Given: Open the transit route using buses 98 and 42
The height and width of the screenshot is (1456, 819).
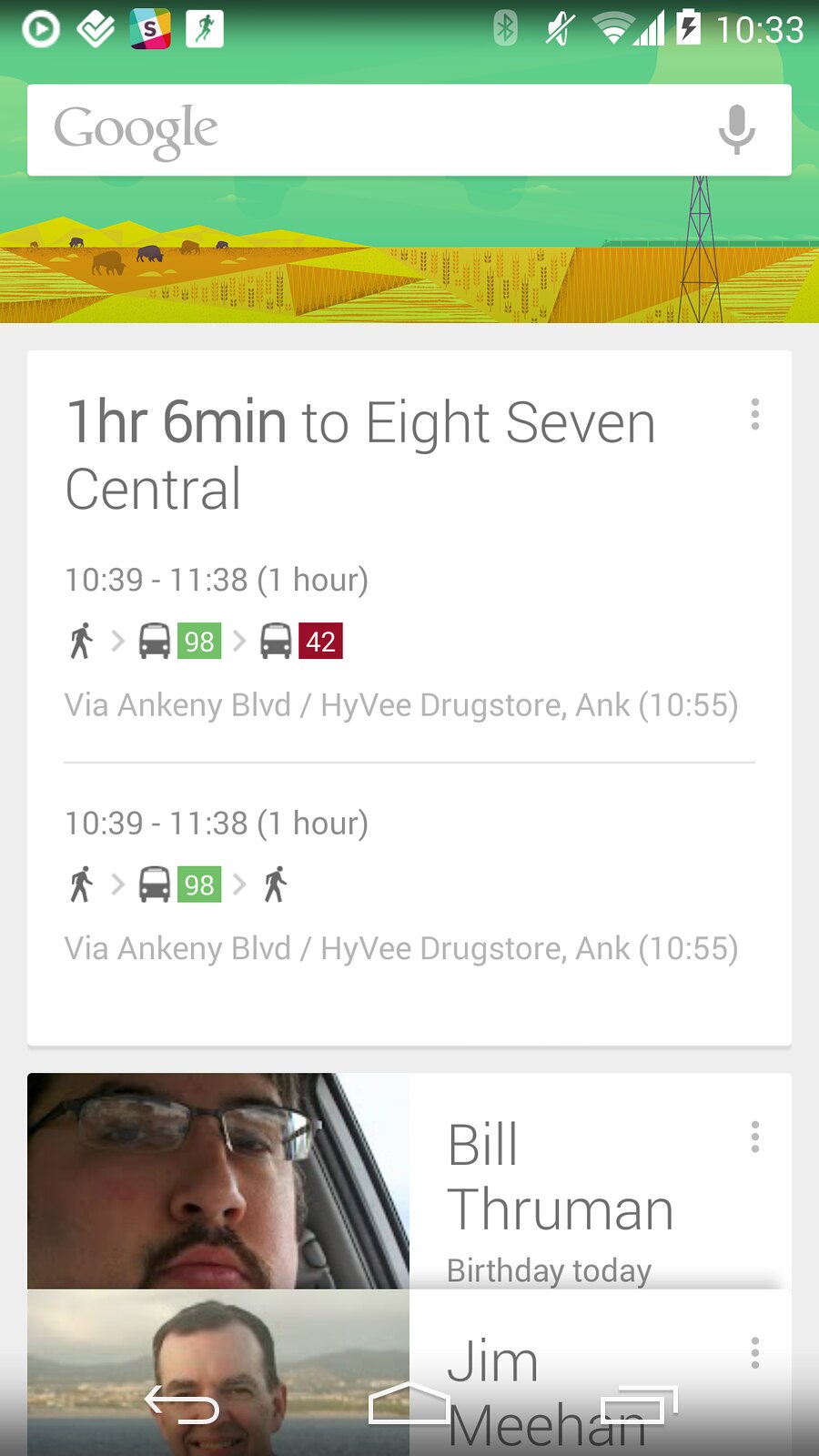Looking at the screenshot, I should click(400, 642).
